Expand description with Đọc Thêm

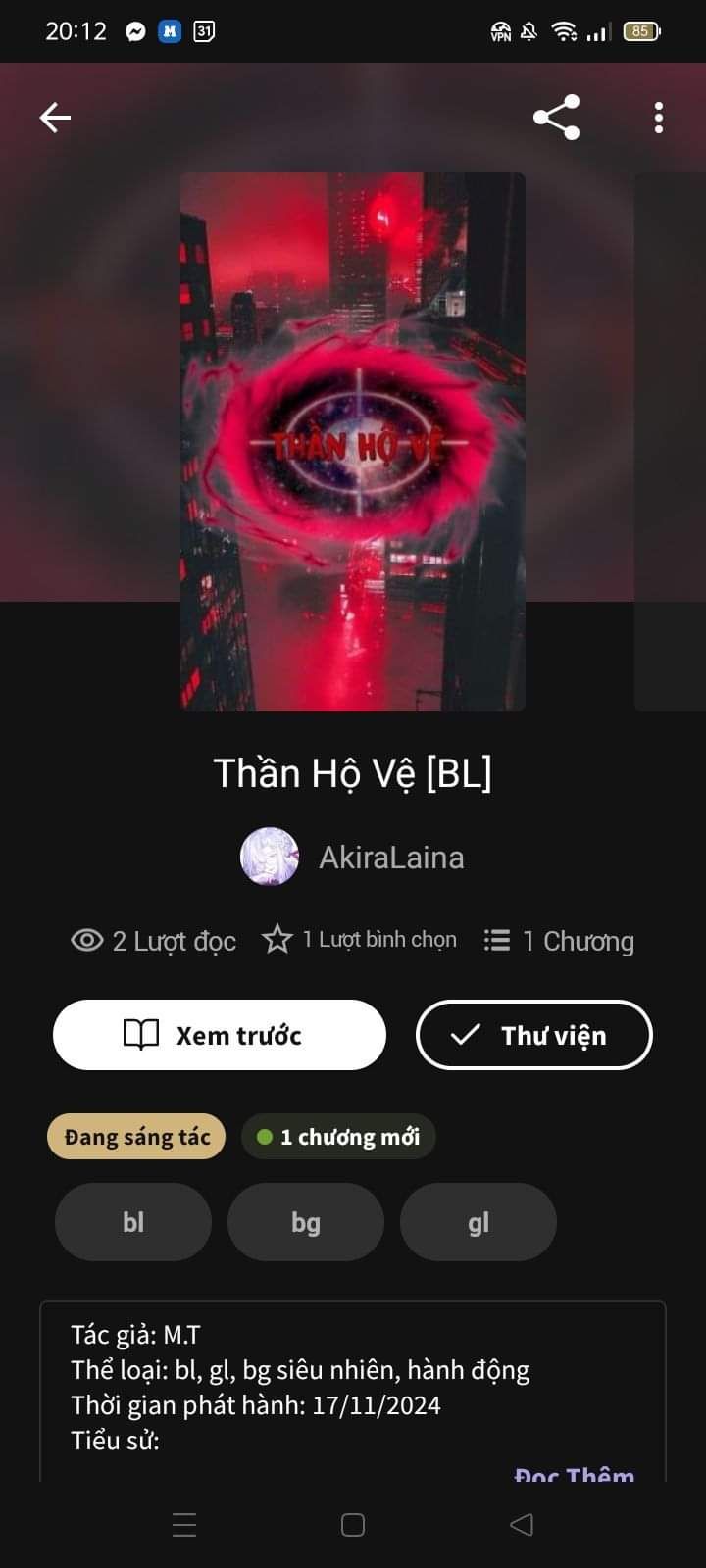[x=575, y=1474]
